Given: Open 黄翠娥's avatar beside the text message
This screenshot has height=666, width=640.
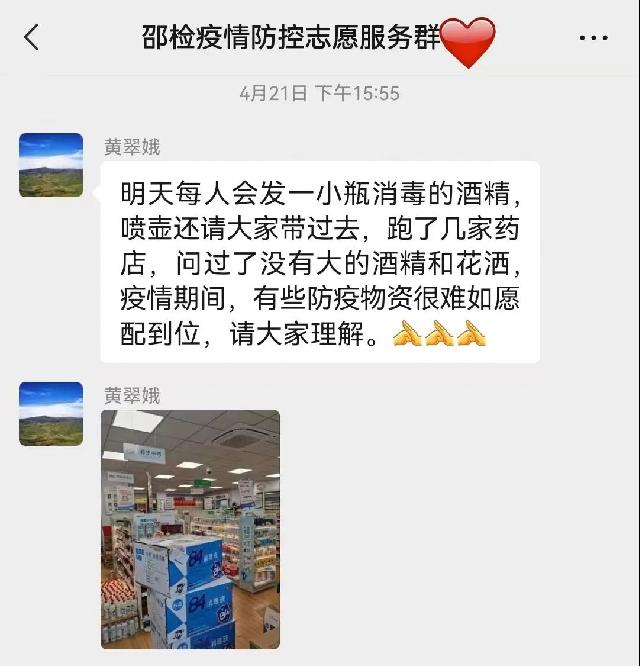Looking at the screenshot, I should [51, 165].
